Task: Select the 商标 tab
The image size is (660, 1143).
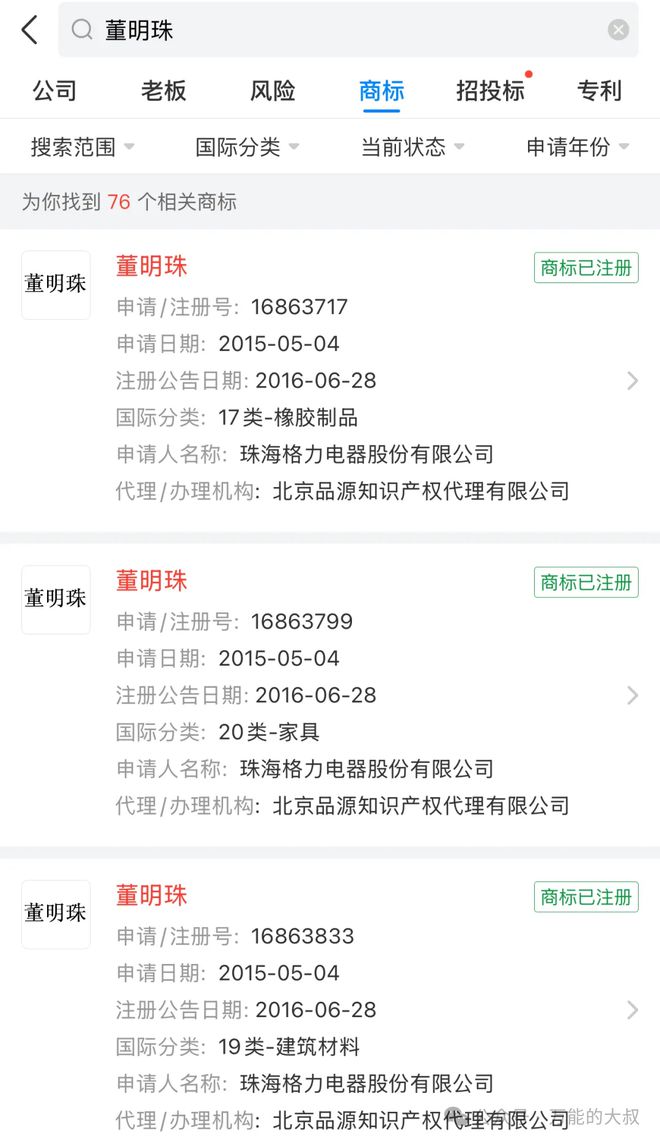Action: pyautogui.click(x=381, y=91)
